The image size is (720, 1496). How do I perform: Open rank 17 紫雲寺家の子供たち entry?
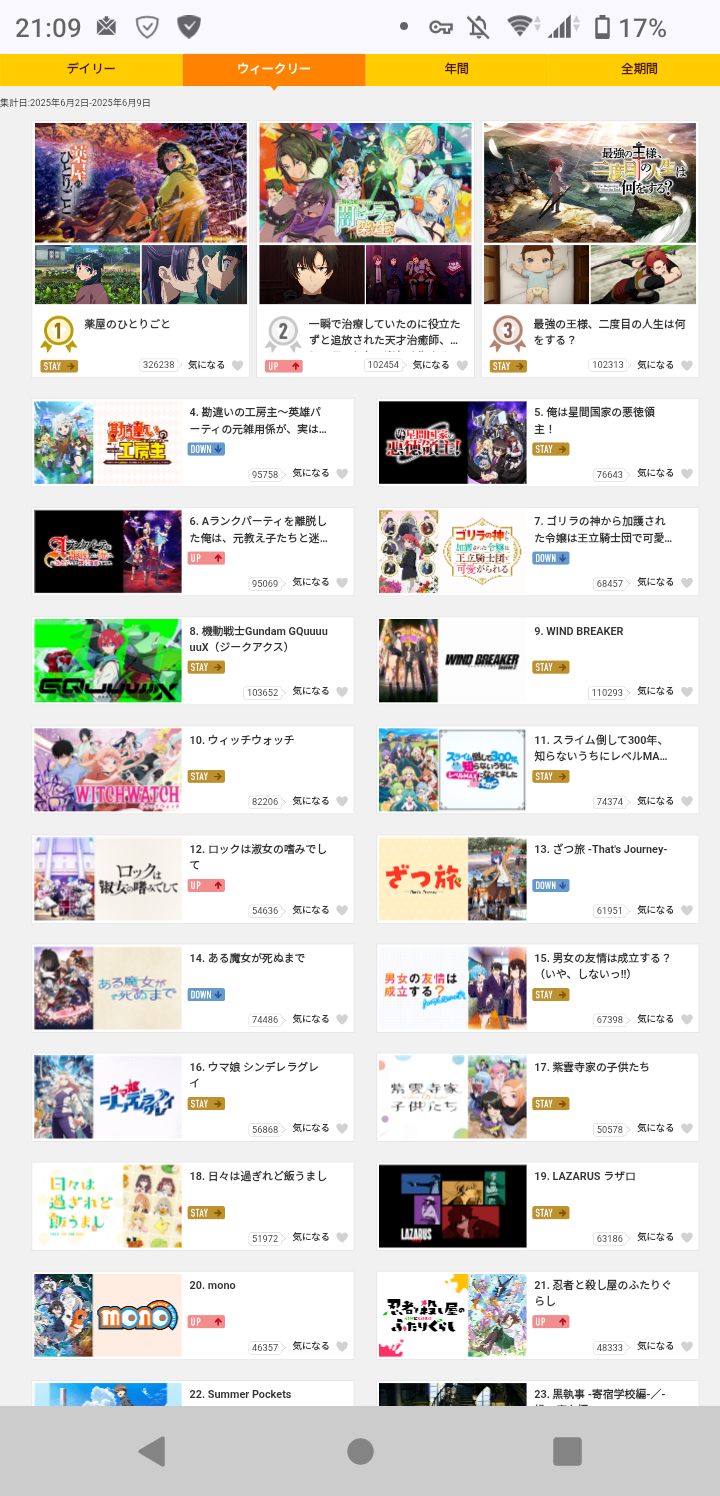538,1097
